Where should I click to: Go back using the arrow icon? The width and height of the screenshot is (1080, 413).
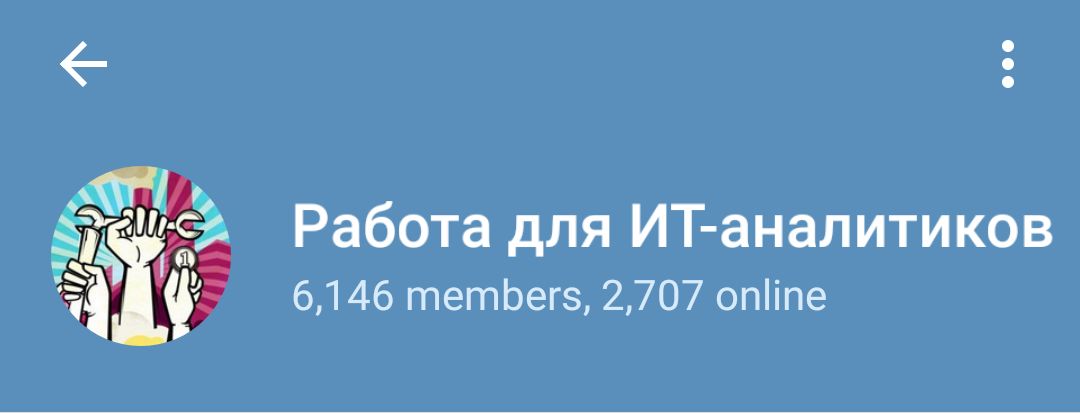click(83, 65)
